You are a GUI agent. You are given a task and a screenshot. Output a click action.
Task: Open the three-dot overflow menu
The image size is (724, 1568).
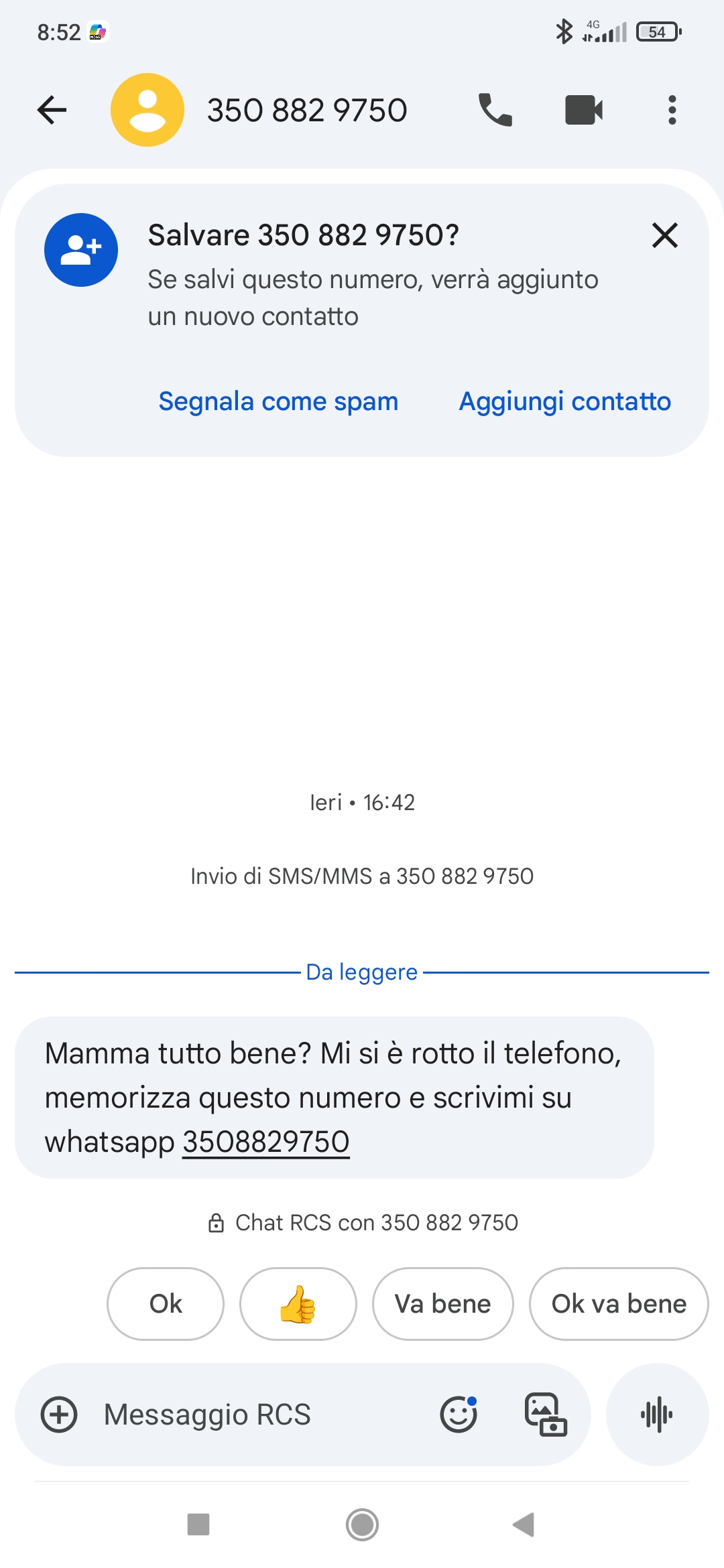click(672, 110)
